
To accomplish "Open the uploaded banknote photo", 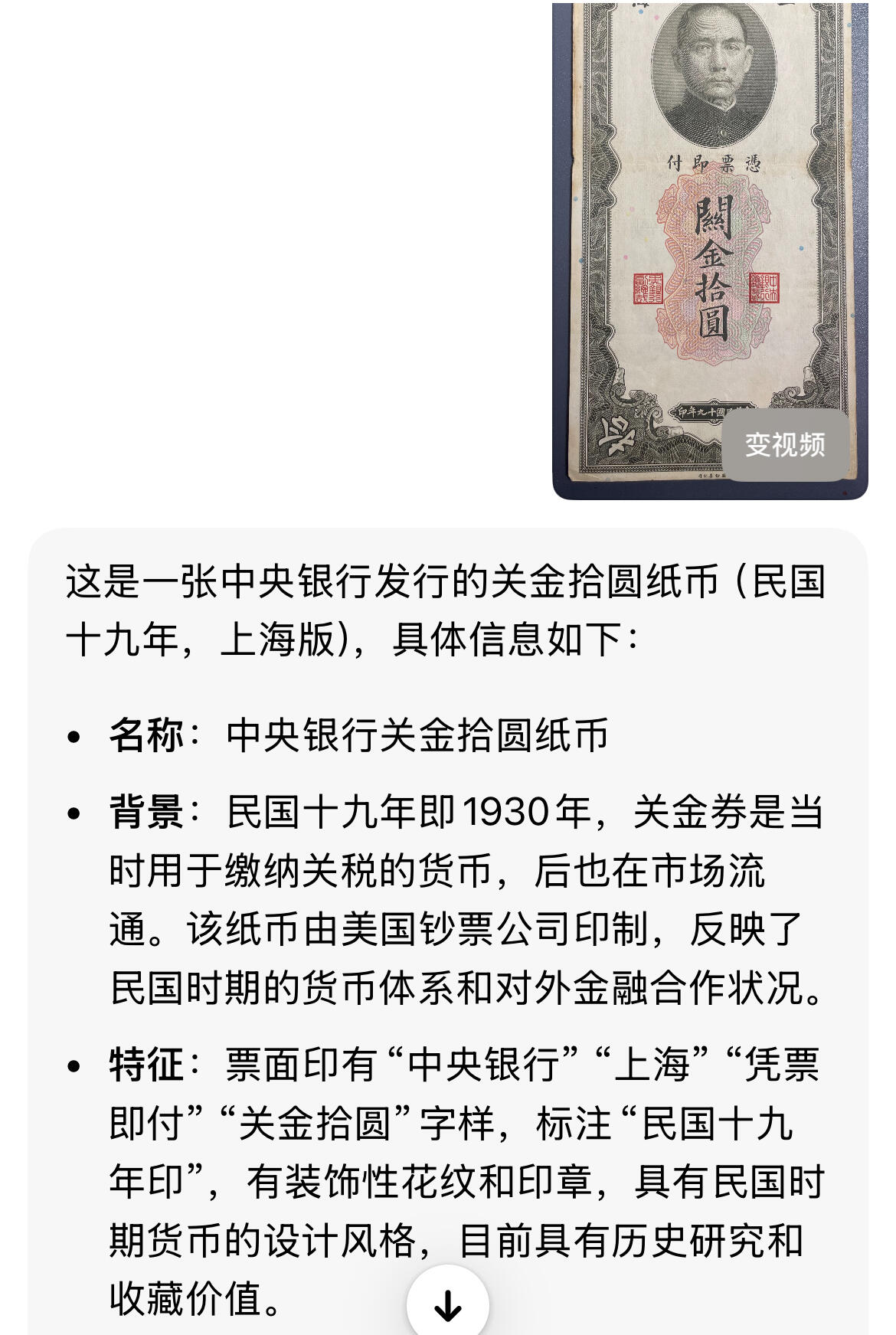I will [x=689, y=230].
